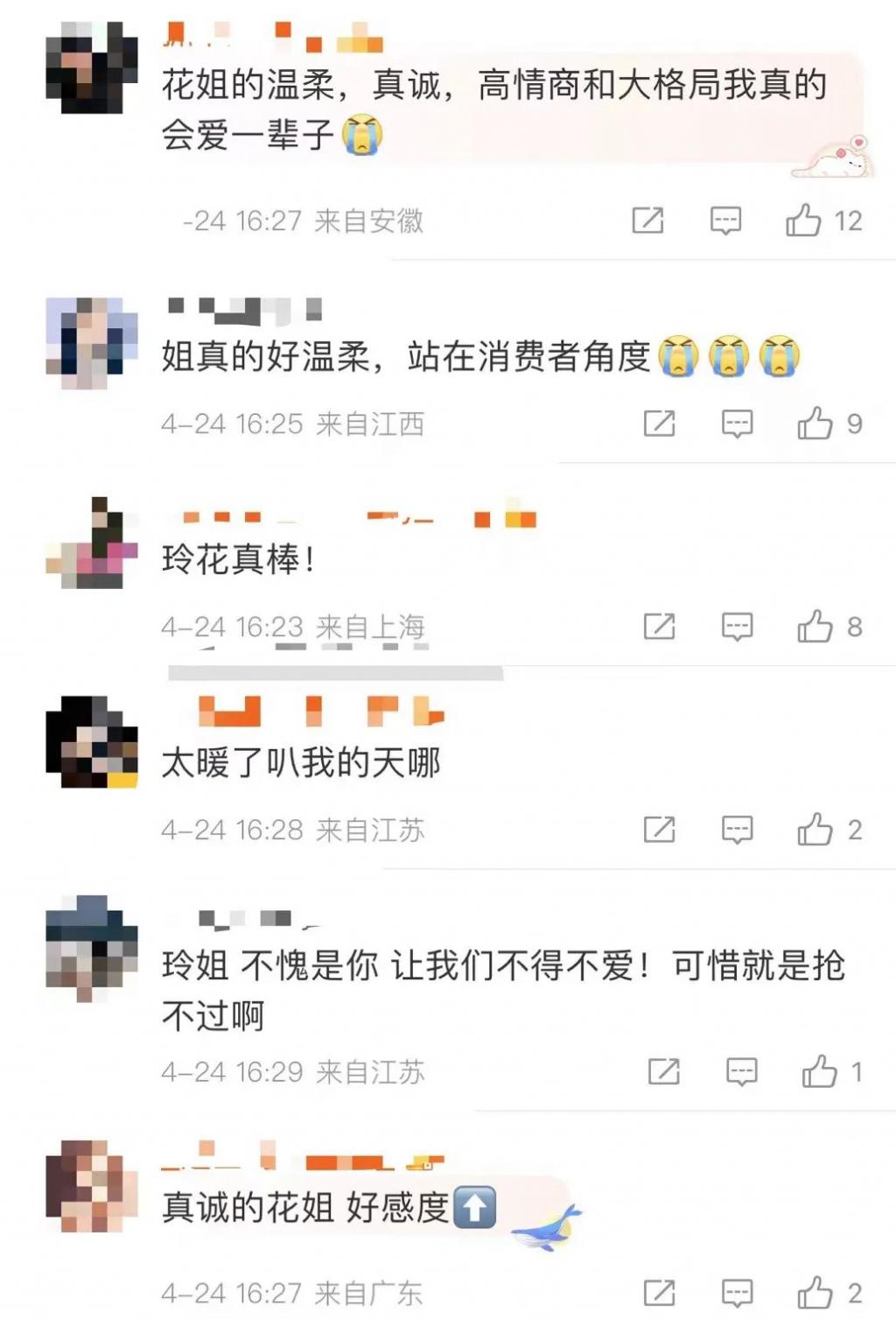
Task: Reply to the comment from 广东
Action: click(737, 1294)
